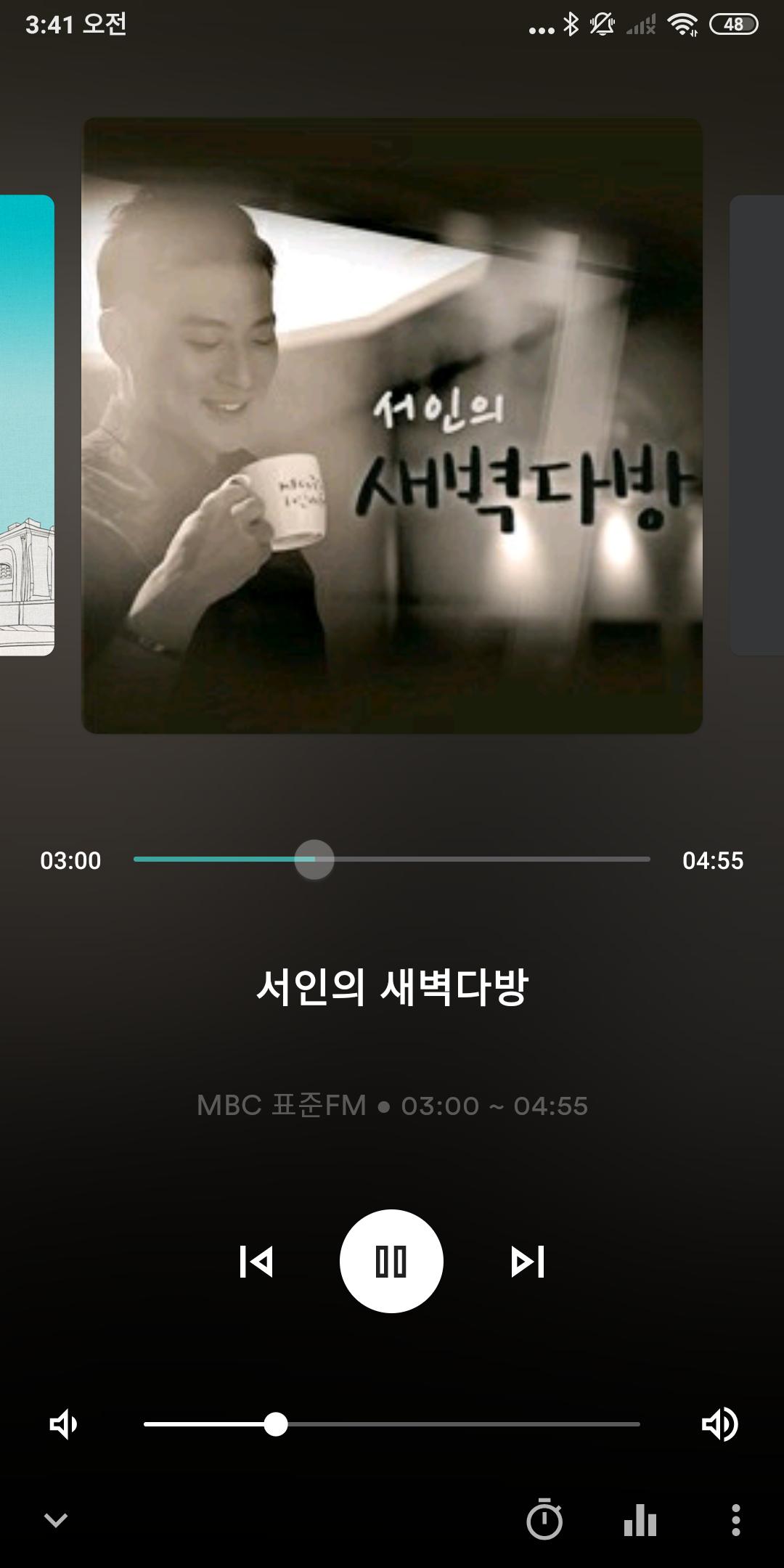Image resolution: width=784 pixels, height=1568 pixels.
Task: Open the equalizer bars icon
Action: pos(640,1519)
